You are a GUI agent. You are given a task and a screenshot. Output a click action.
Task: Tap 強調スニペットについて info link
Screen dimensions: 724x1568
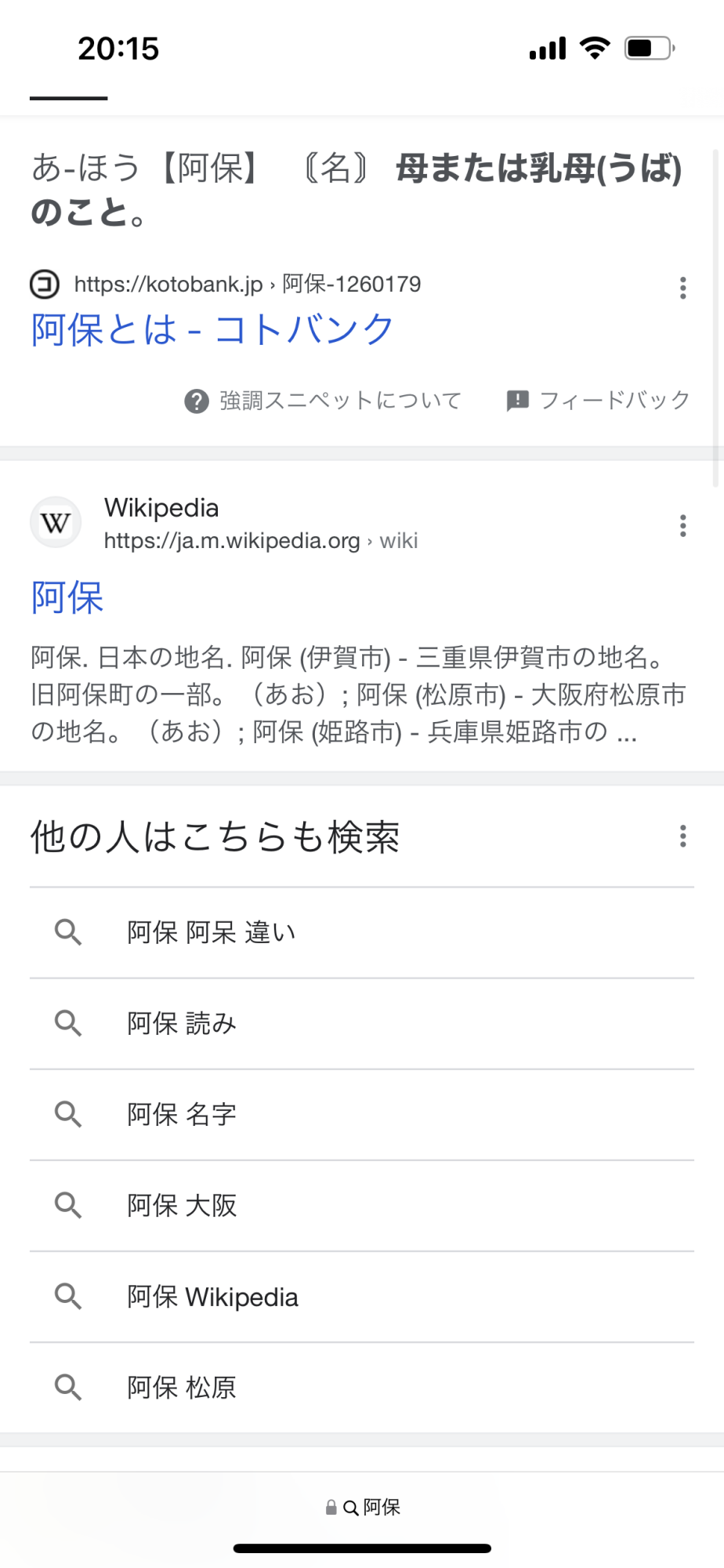click(323, 401)
